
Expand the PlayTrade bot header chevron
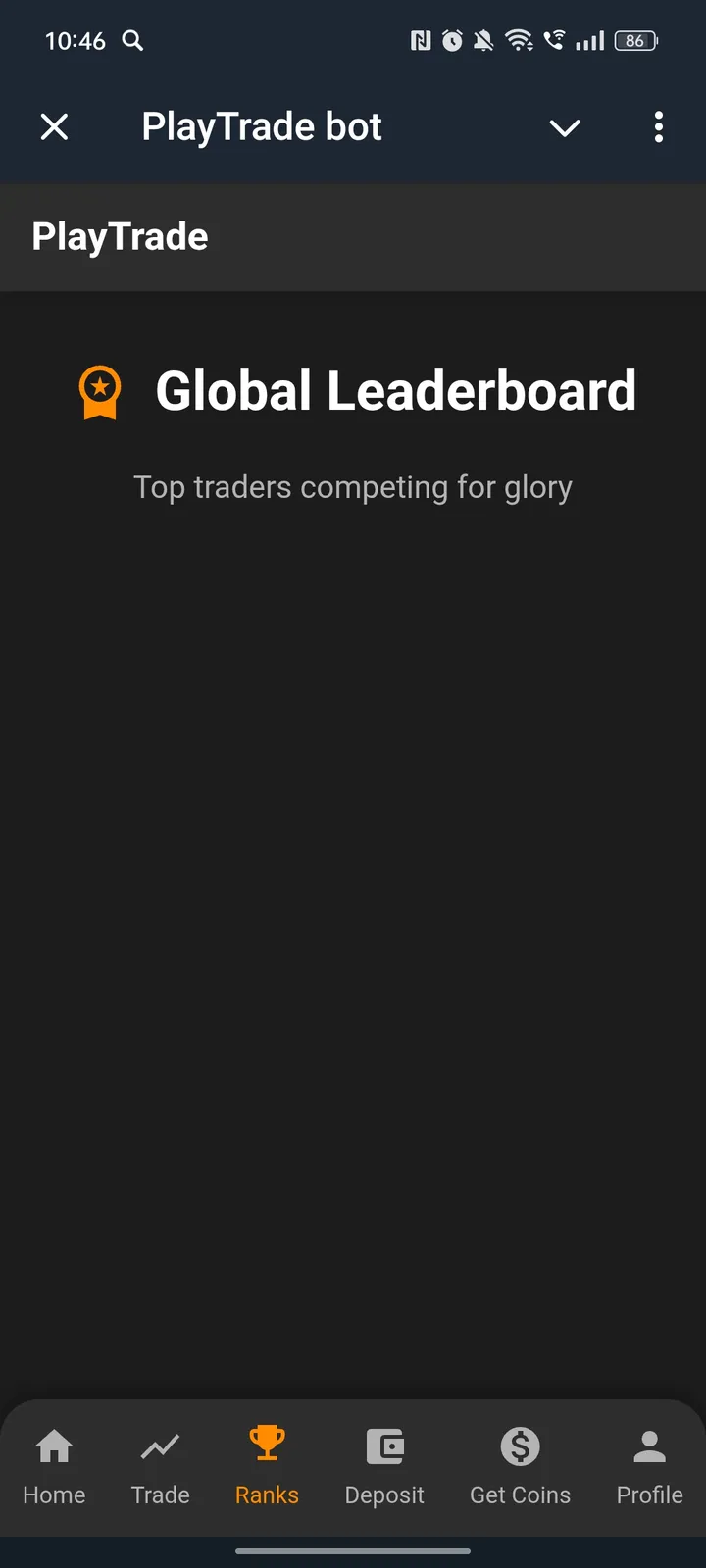(565, 128)
